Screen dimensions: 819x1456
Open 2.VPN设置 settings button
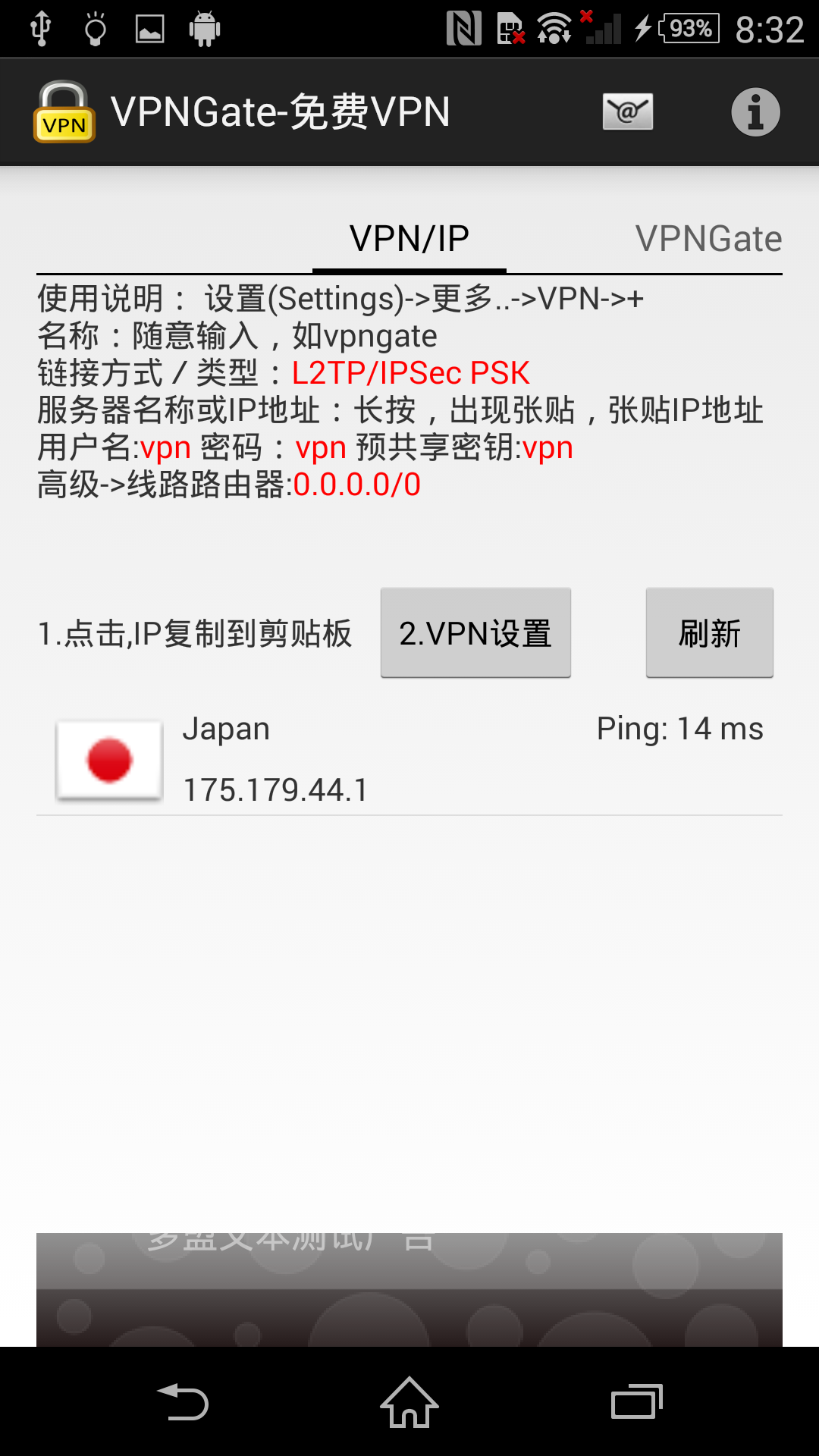coord(475,632)
